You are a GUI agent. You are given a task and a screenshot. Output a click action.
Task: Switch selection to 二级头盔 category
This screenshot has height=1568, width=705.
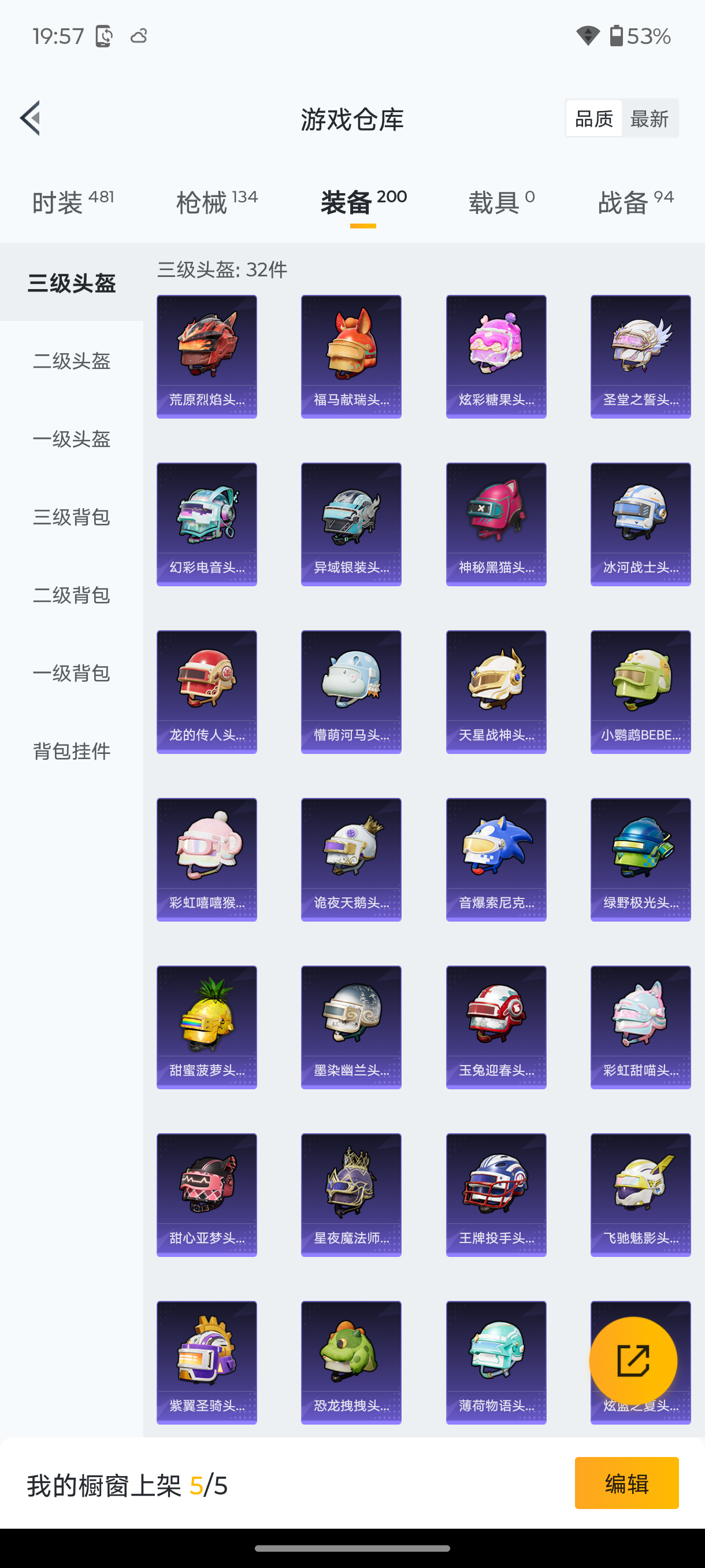[x=71, y=361]
